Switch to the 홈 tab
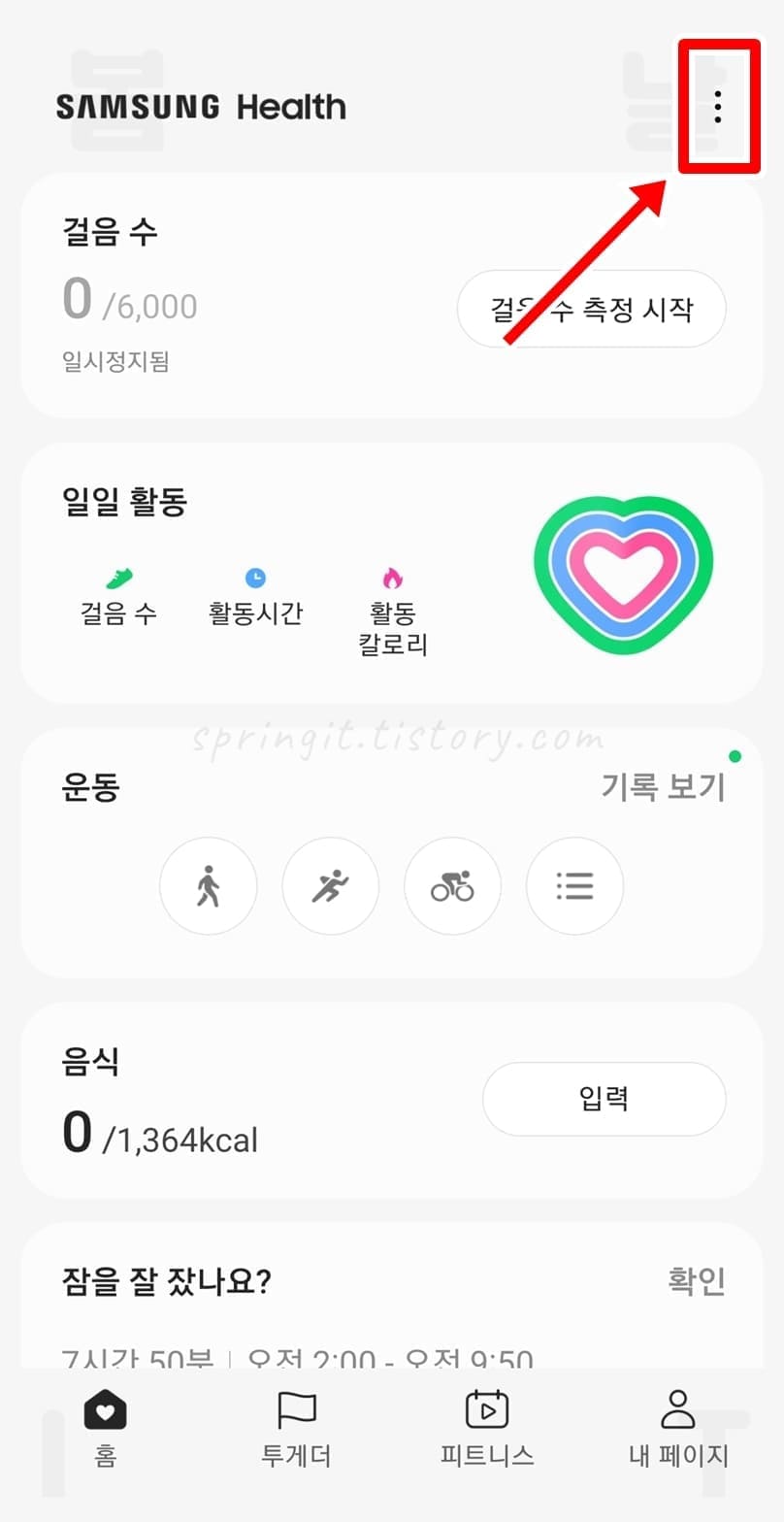 point(106,1429)
